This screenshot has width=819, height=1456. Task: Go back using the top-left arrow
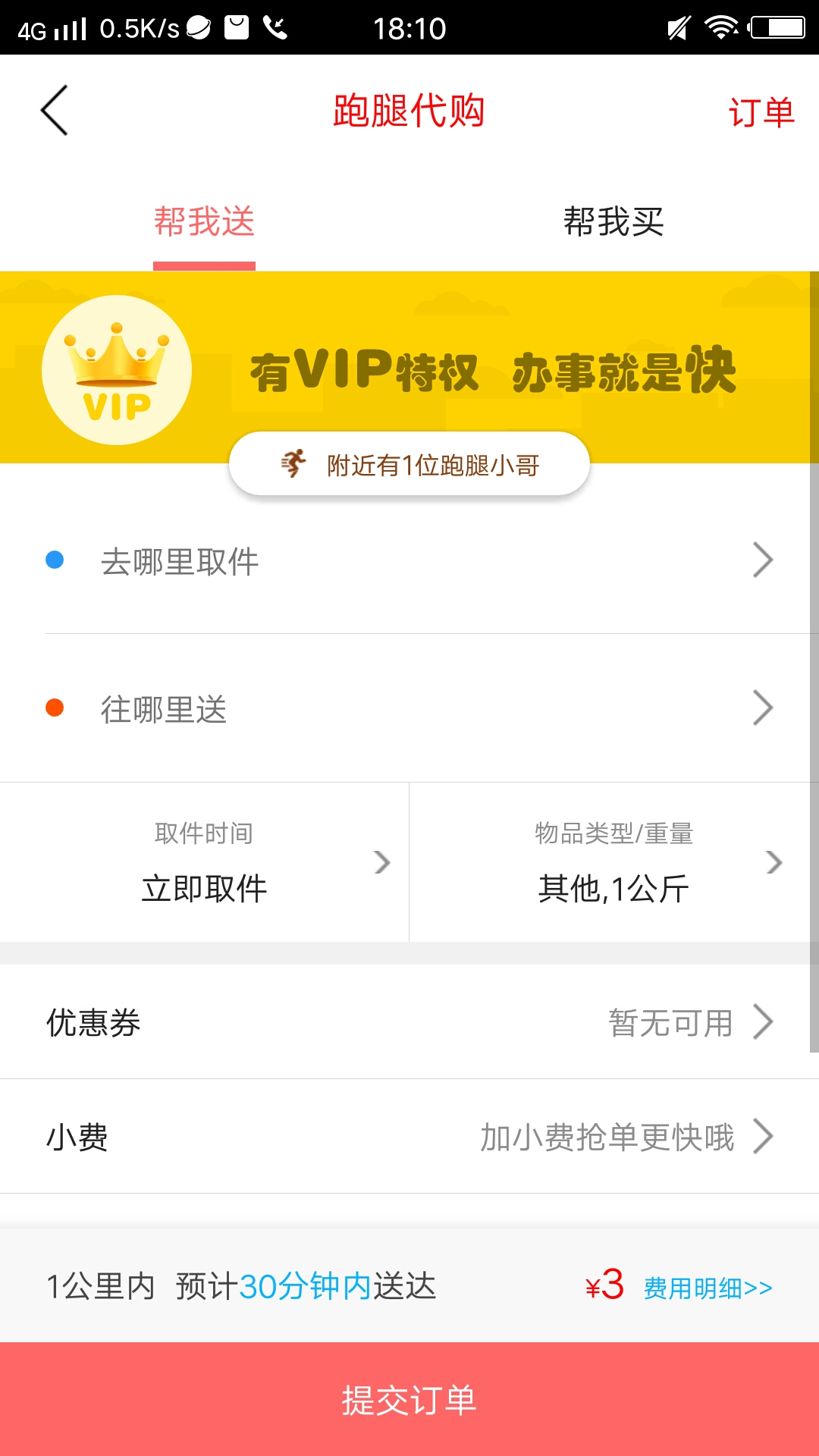[x=55, y=111]
